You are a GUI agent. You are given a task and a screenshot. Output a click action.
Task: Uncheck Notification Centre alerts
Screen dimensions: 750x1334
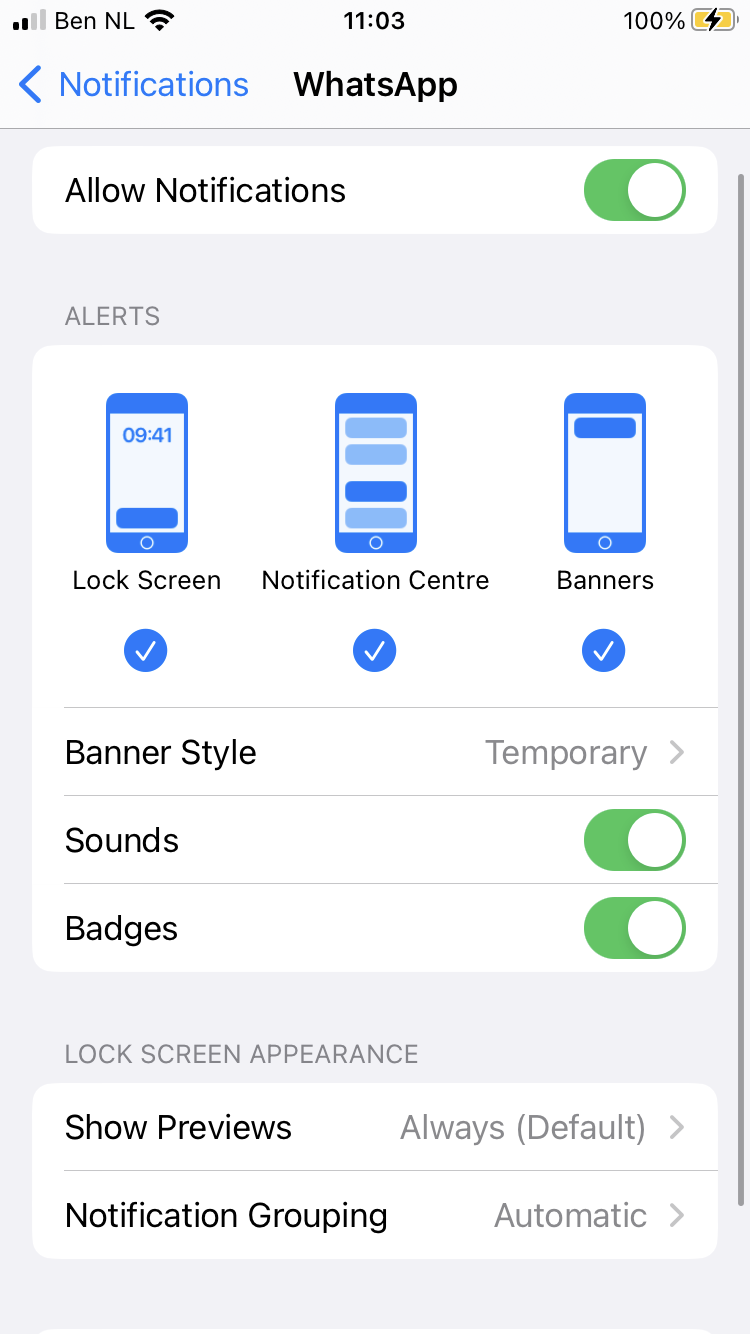[x=375, y=651]
